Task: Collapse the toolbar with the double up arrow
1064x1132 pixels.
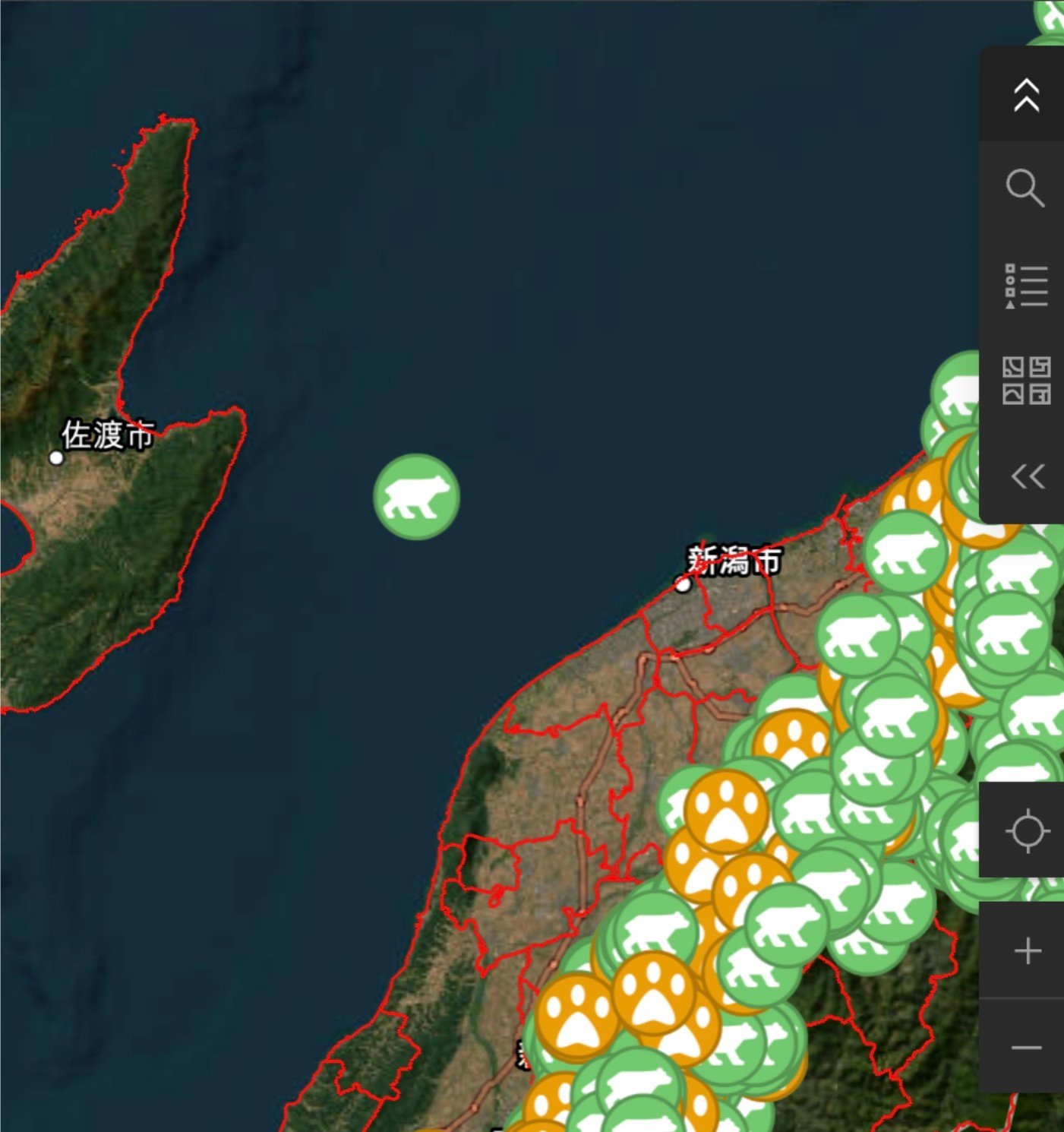Action: coord(1026,95)
